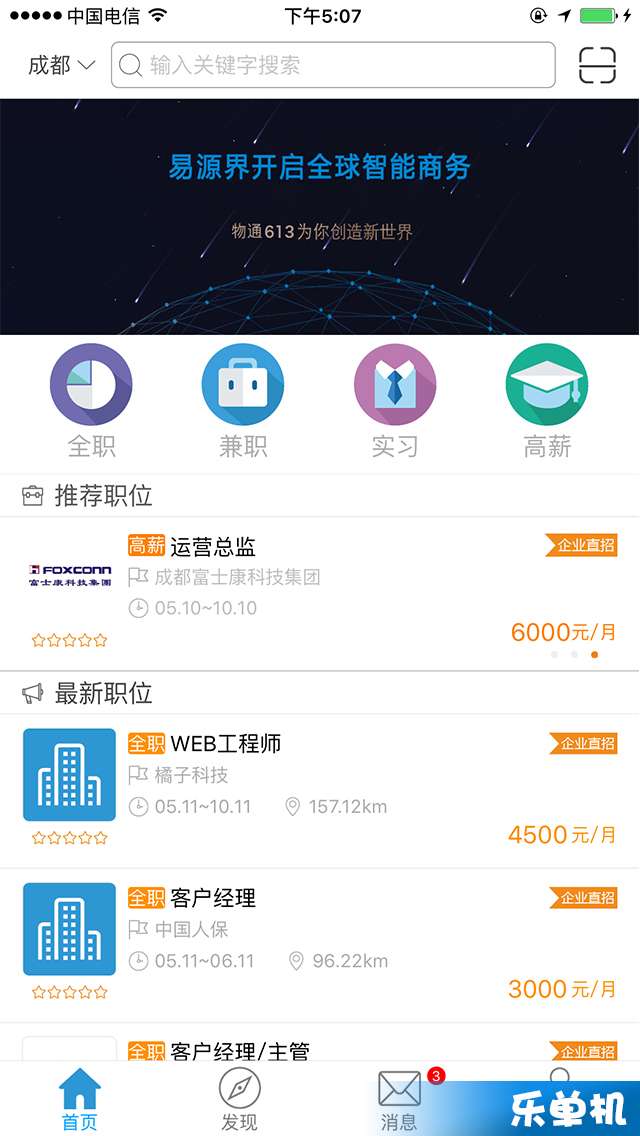The height and width of the screenshot is (1136, 640).
Task: Open the 易源界 promo banner
Action: click(x=320, y=217)
